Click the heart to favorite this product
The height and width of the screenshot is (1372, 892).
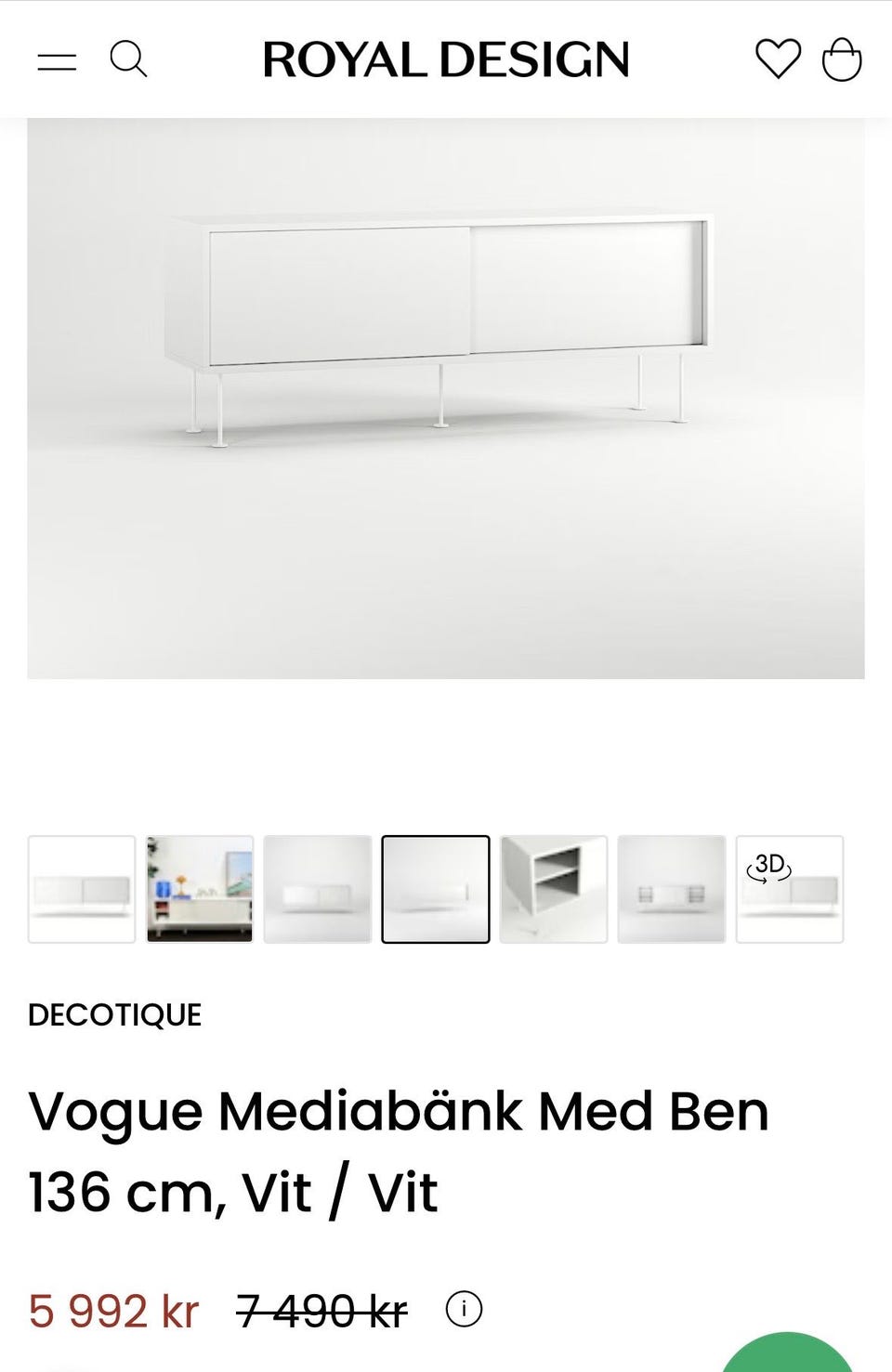[777, 59]
